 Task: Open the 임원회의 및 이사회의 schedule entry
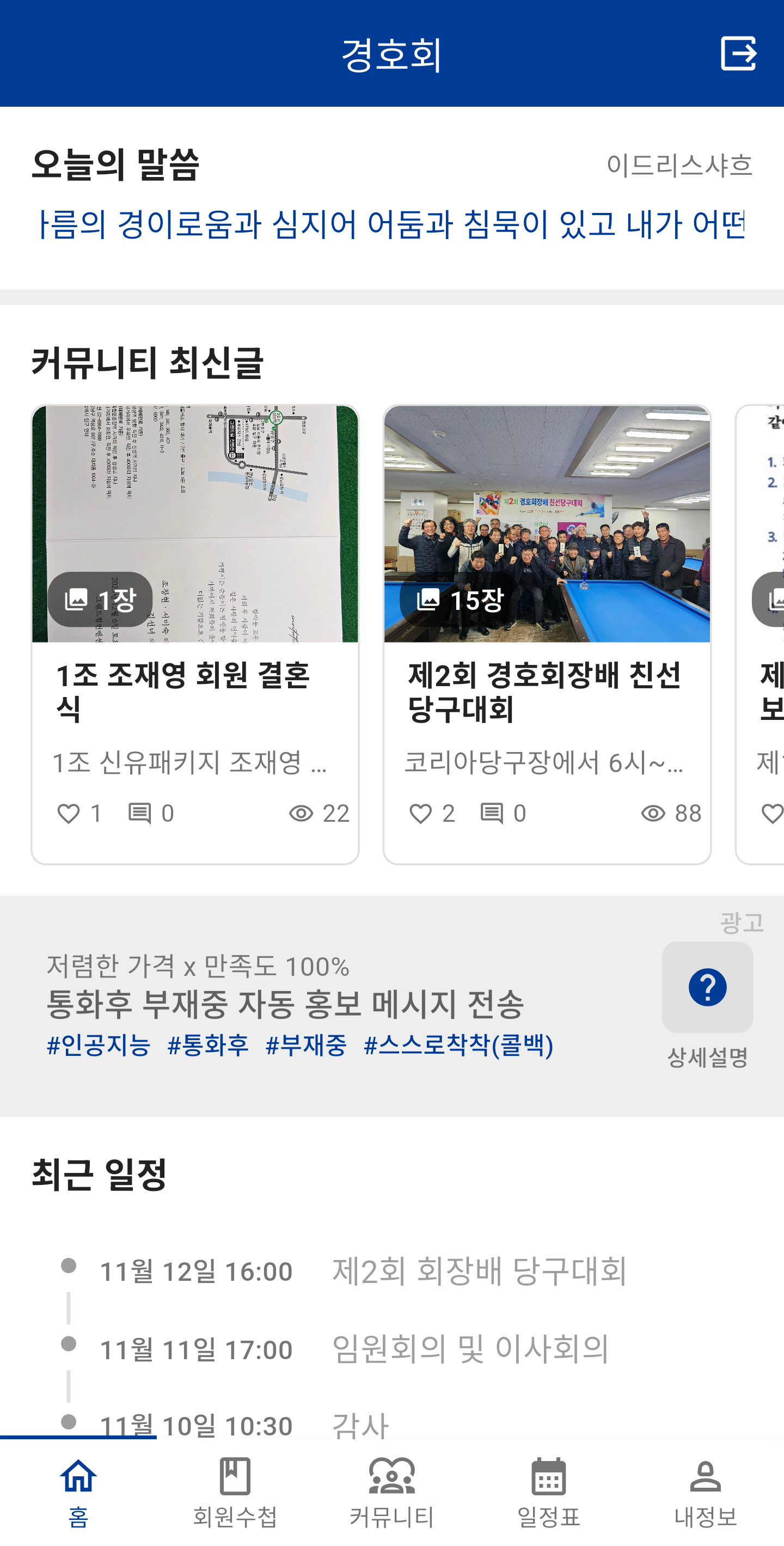(x=470, y=1348)
